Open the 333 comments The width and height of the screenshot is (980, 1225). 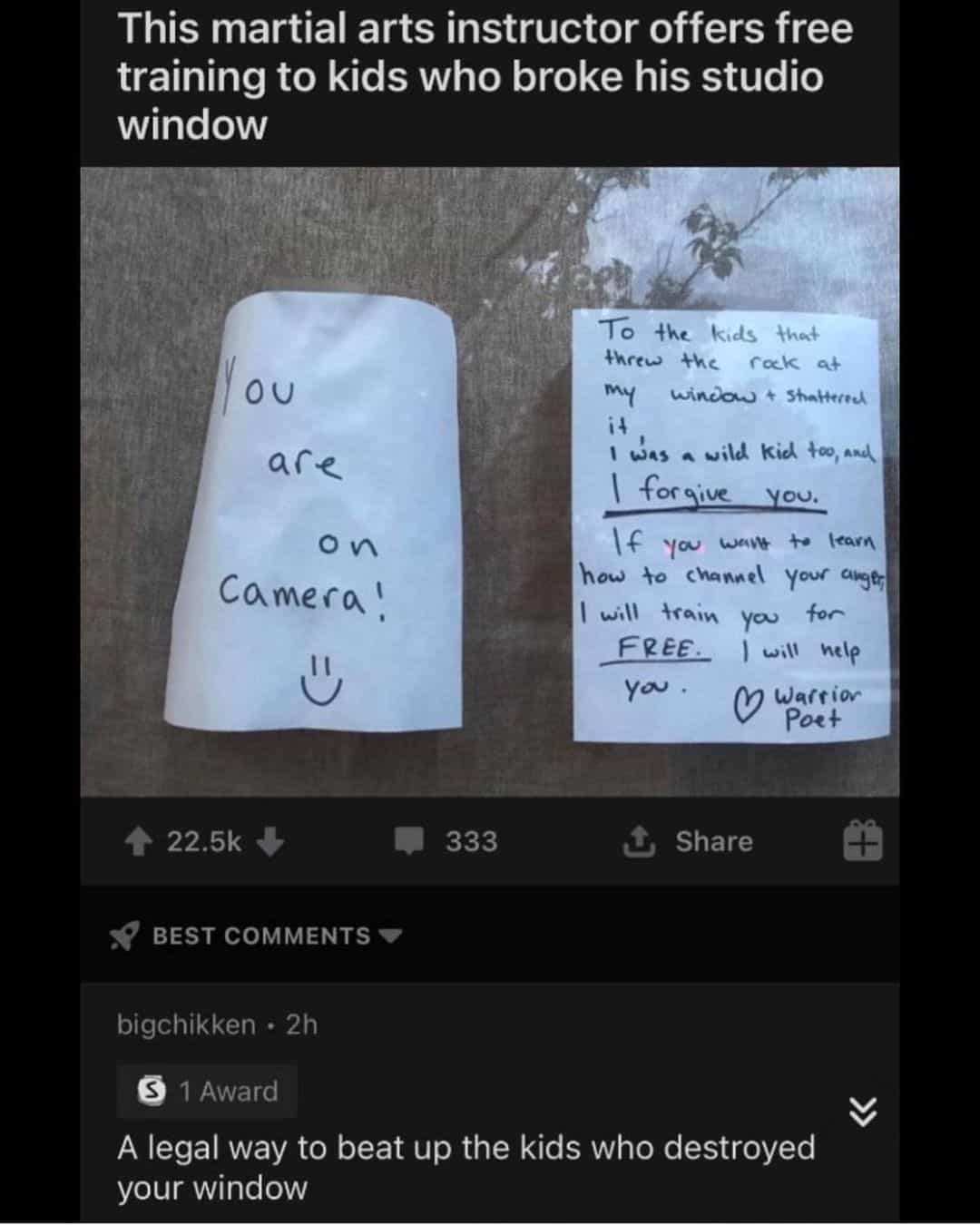pyautogui.click(x=446, y=842)
